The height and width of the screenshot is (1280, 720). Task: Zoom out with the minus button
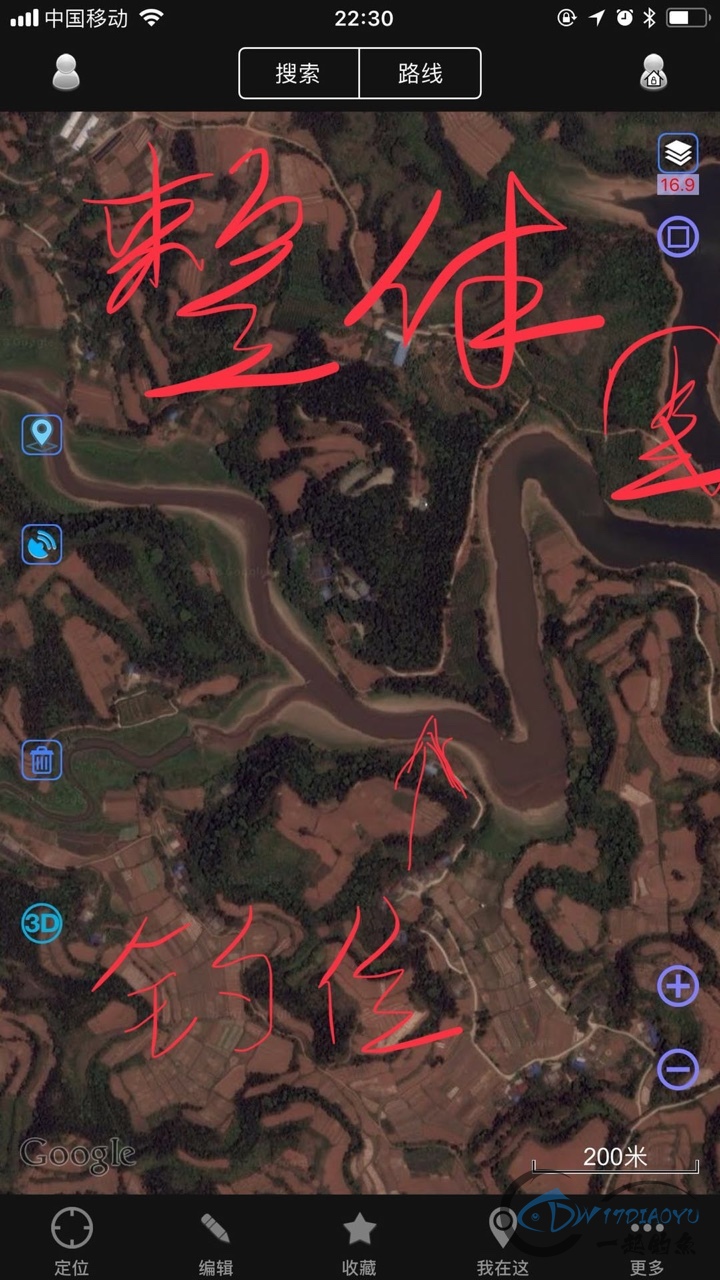pyautogui.click(x=677, y=1070)
